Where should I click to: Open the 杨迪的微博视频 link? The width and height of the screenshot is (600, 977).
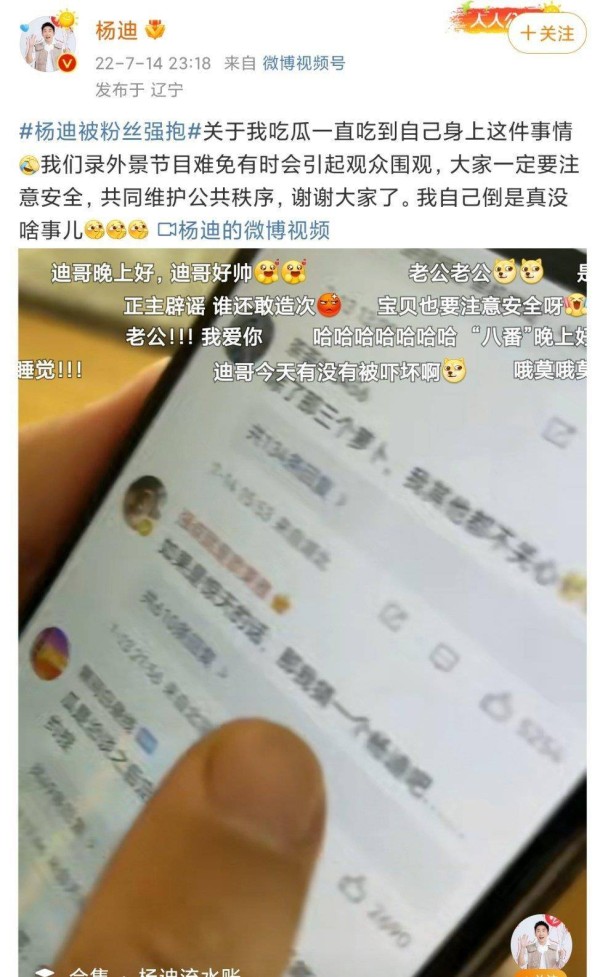pos(244,230)
